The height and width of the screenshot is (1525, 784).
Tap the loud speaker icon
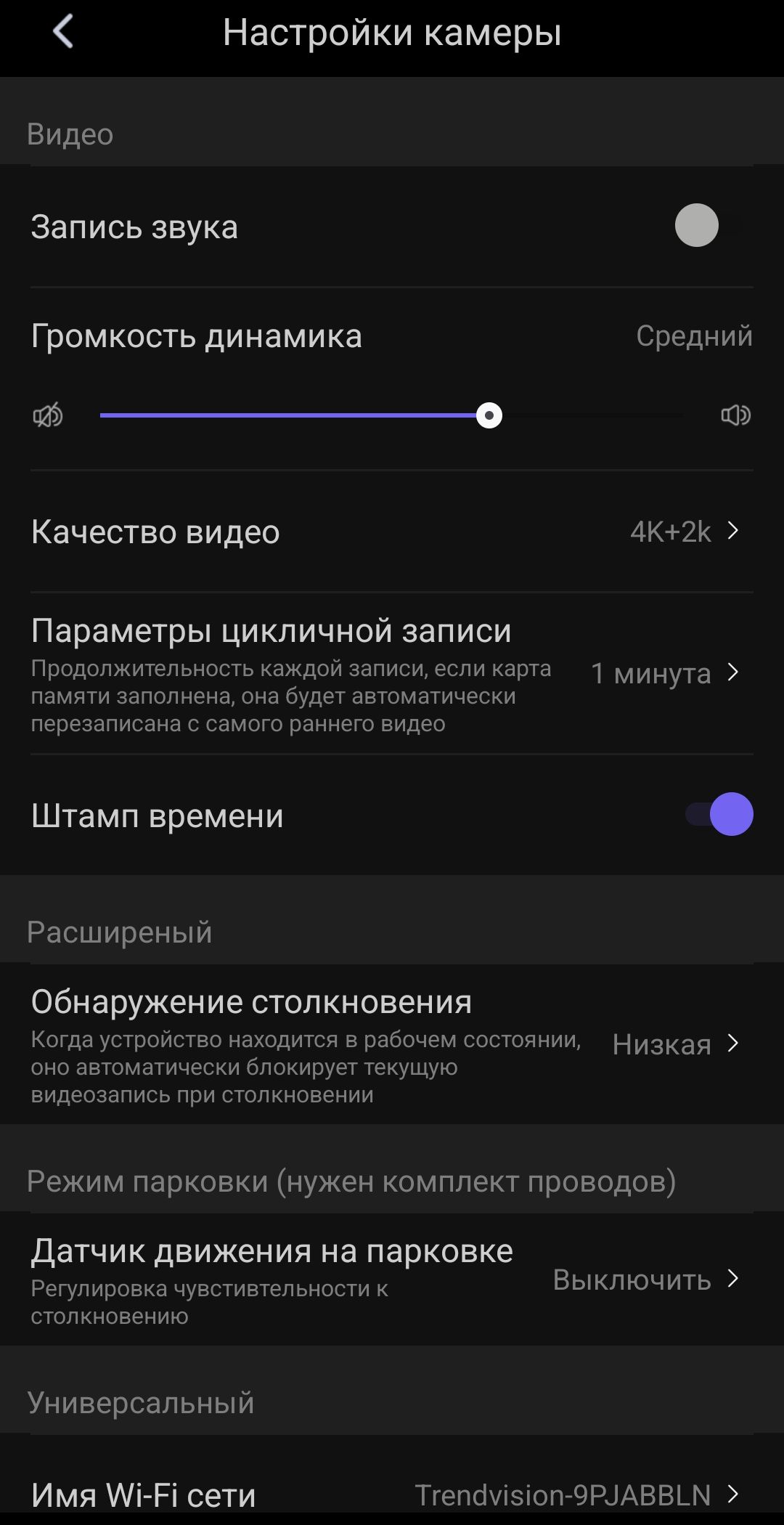(x=735, y=415)
